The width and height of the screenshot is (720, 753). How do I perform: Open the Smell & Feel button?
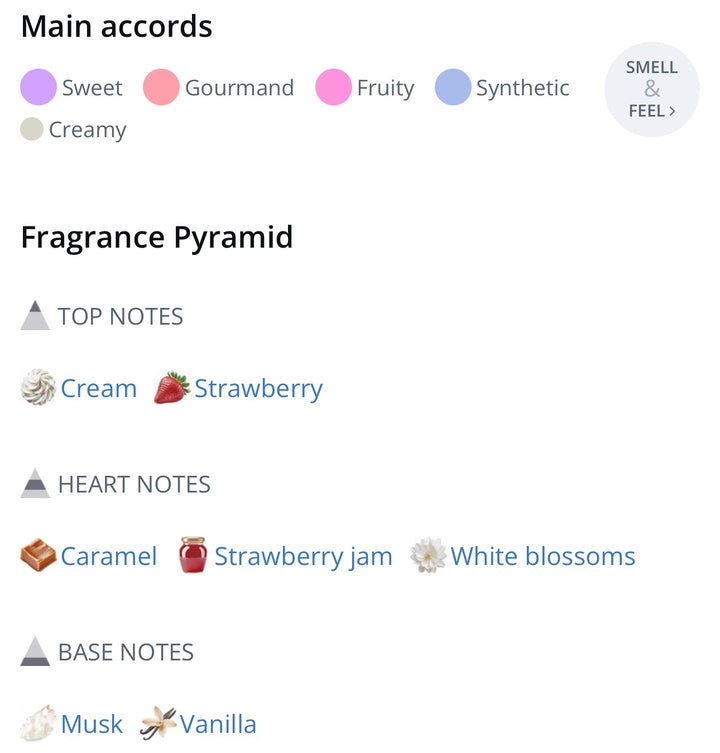coord(652,89)
